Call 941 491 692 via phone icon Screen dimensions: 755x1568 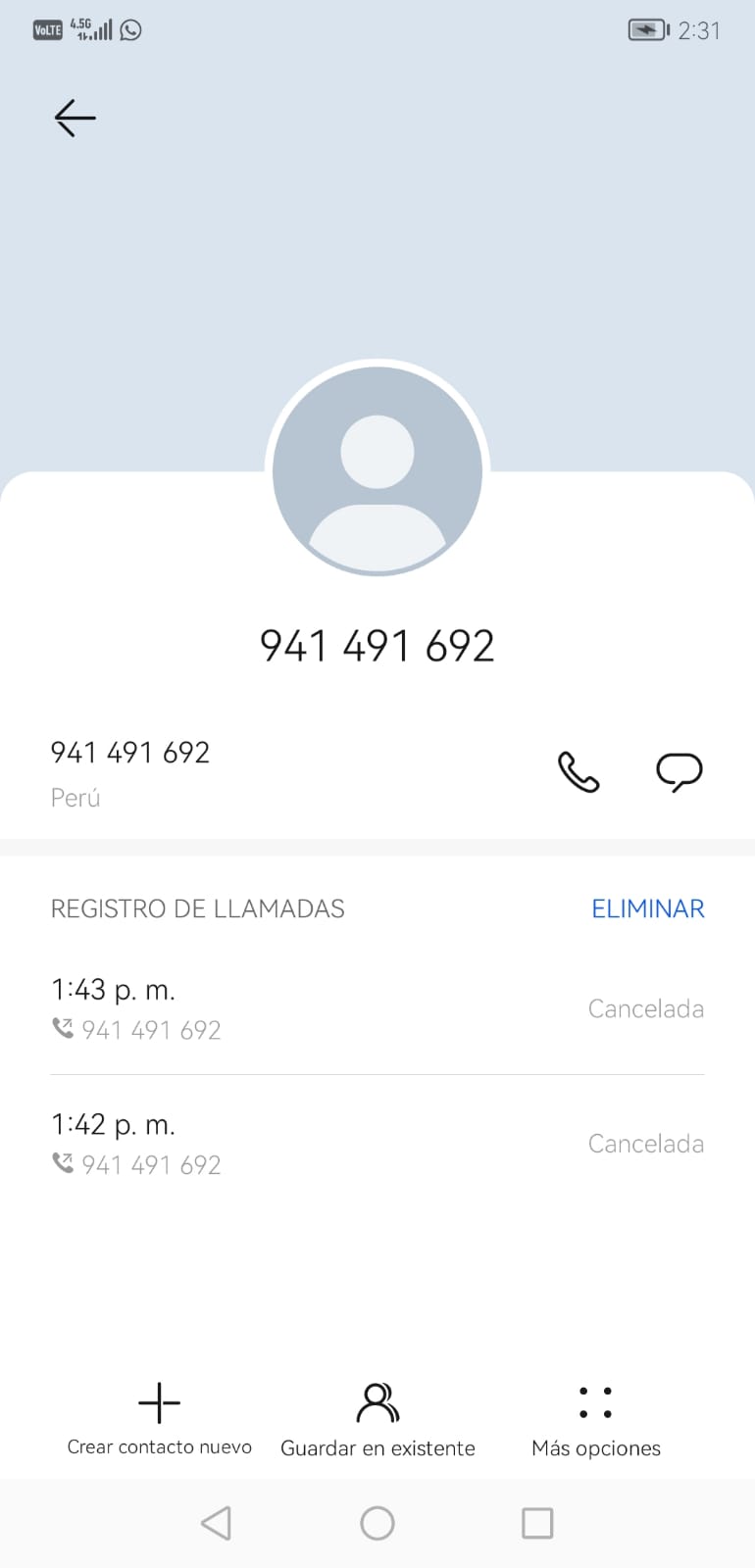coord(579,772)
